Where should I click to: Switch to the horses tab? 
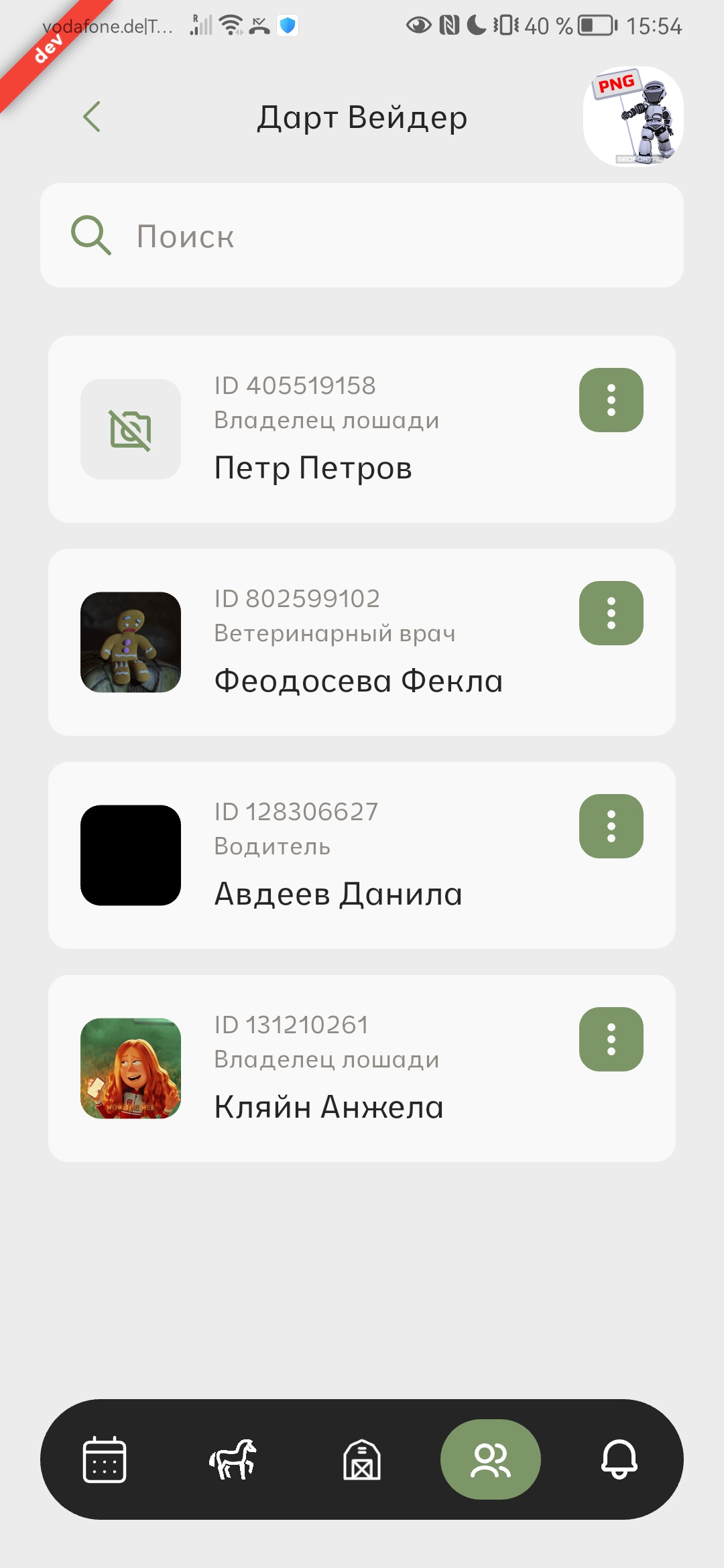click(233, 1459)
